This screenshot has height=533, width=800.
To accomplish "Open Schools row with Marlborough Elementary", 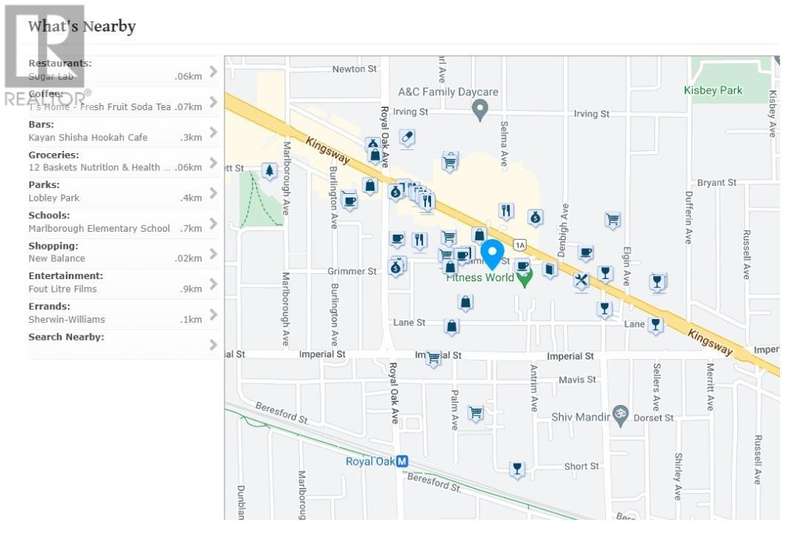I will [x=122, y=222].
